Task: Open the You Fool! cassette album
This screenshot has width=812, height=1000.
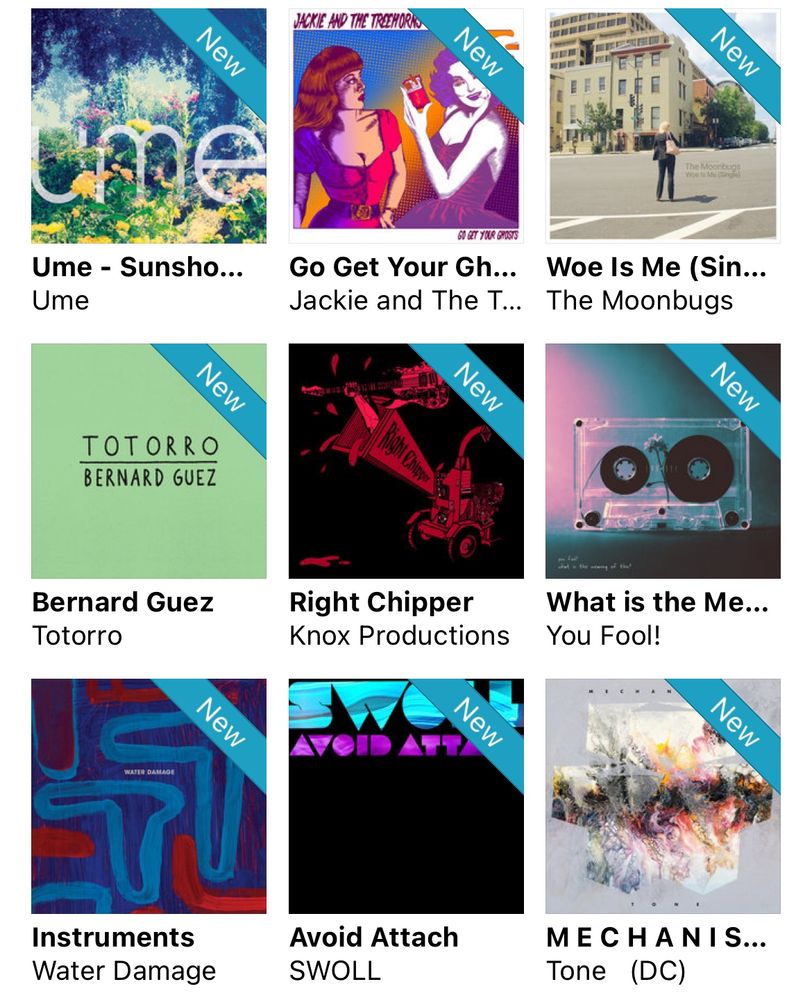Action: (x=663, y=461)
